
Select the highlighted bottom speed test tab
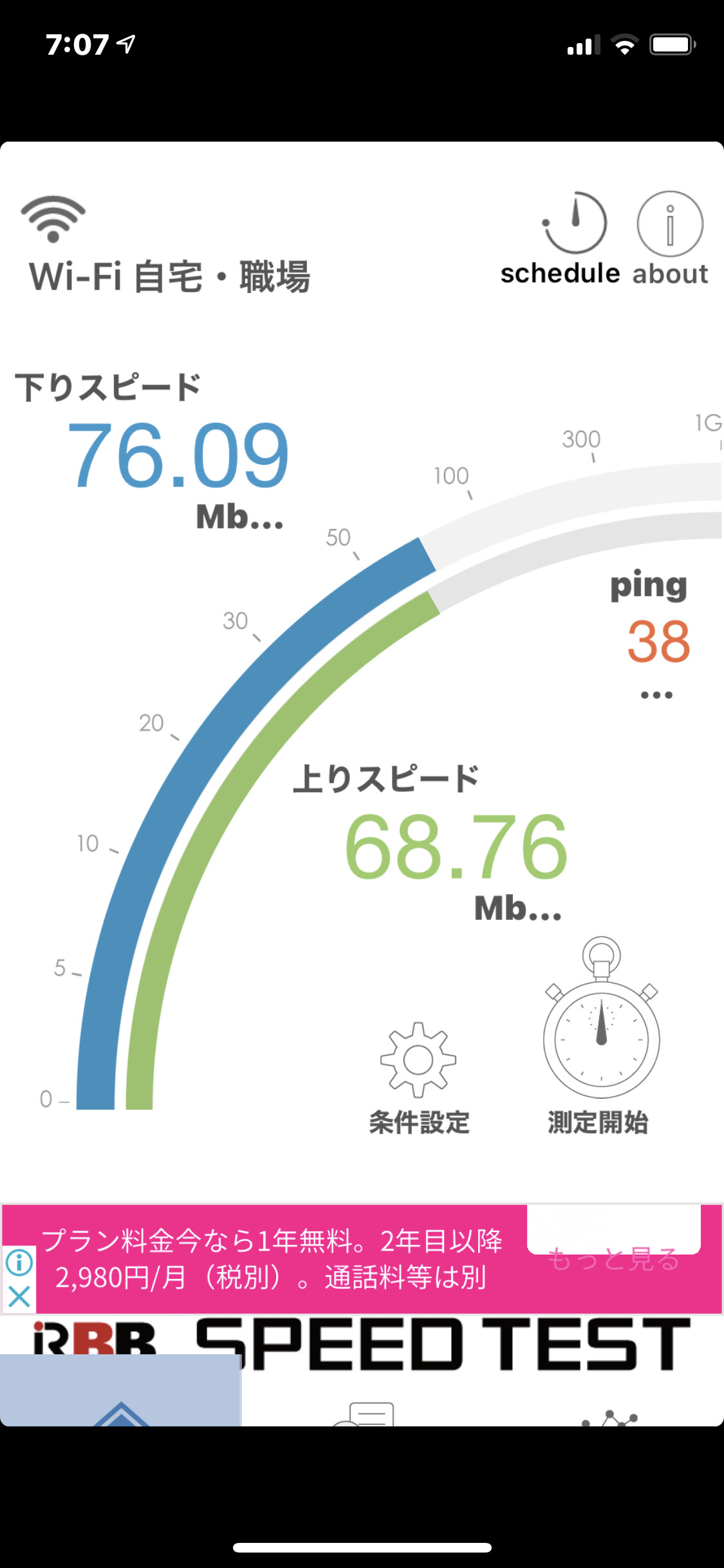pos(120,1390)
